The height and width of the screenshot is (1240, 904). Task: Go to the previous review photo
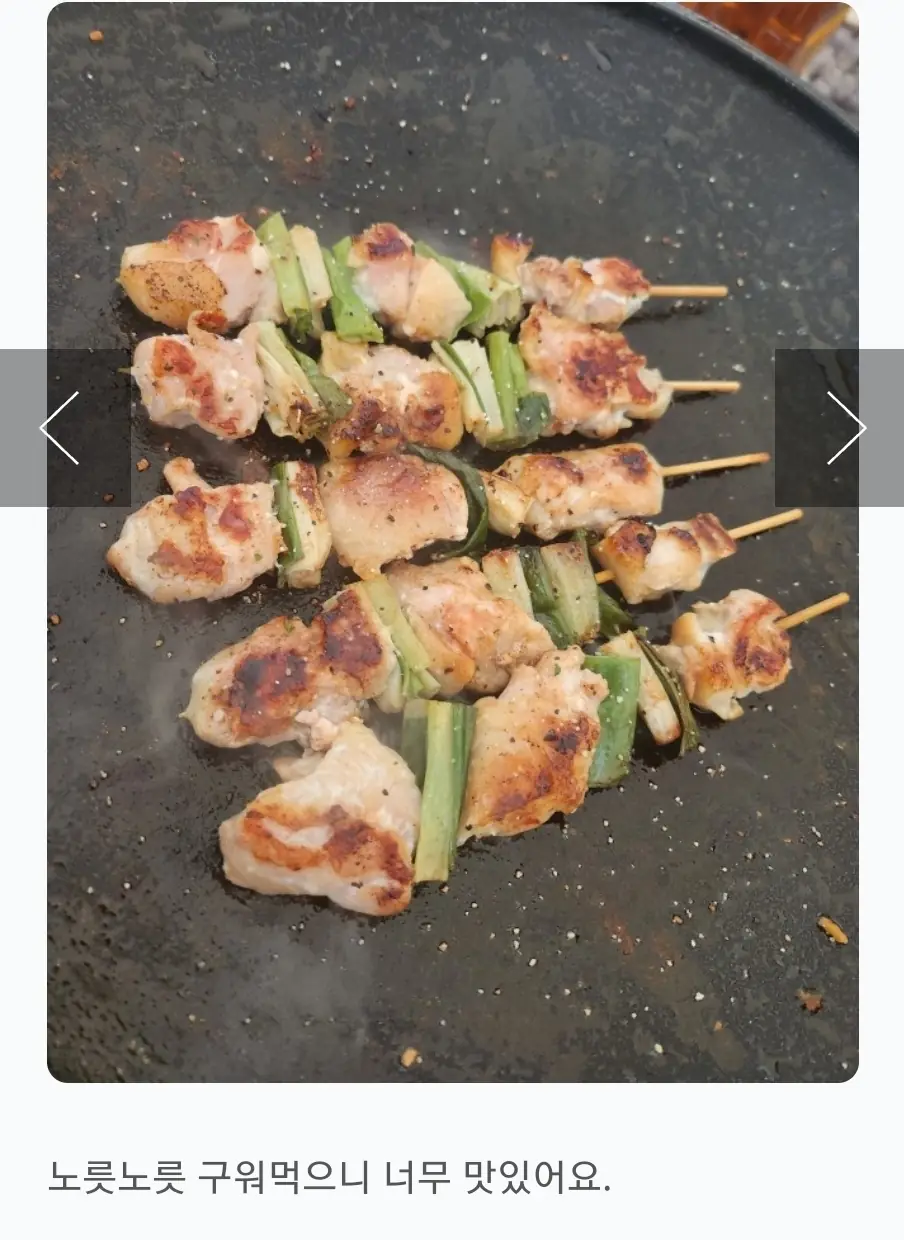coord(60,428)
